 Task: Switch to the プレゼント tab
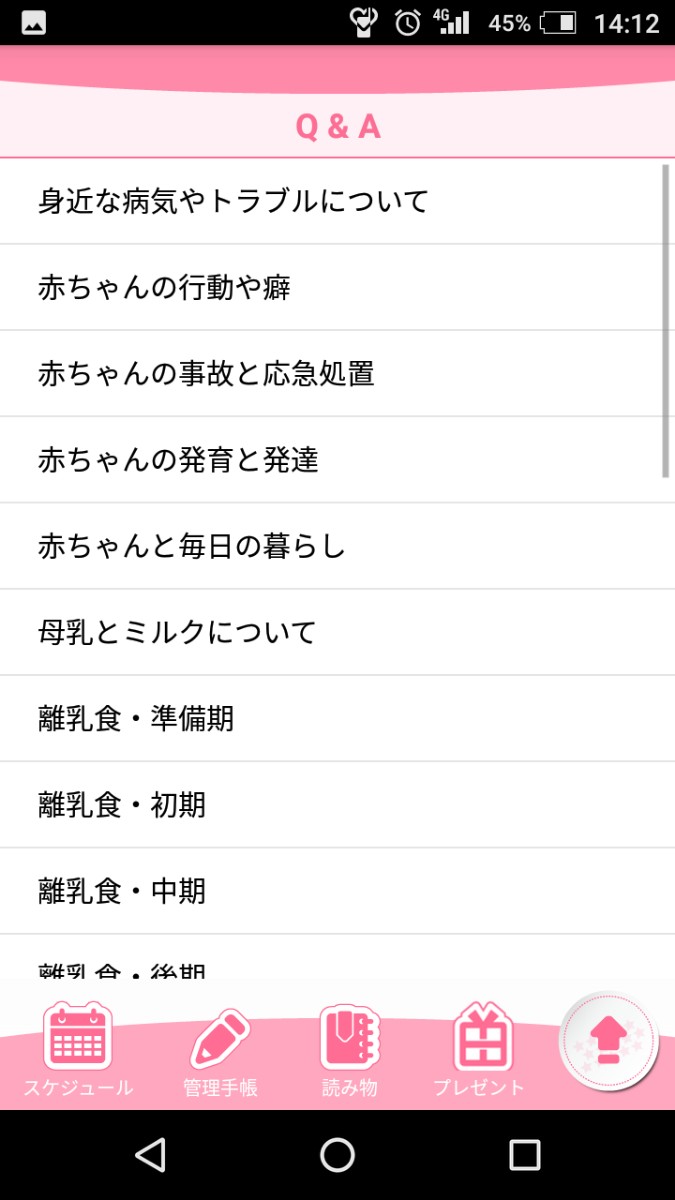pyautogui.click(x=481, y=1050)
